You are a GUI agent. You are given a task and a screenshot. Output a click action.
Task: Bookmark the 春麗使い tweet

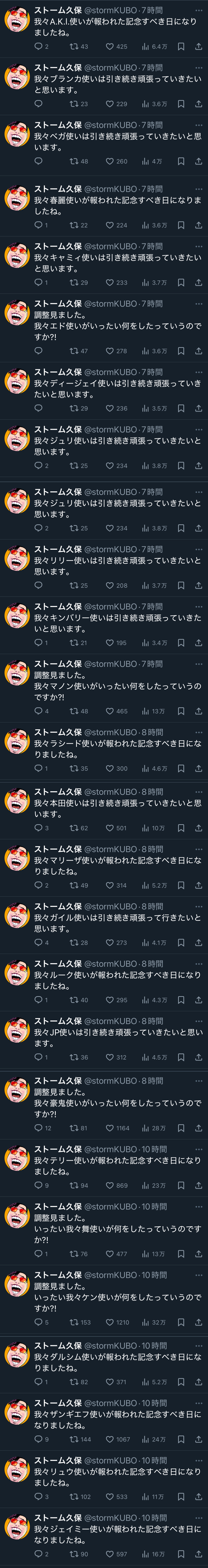tap(181, 225)
